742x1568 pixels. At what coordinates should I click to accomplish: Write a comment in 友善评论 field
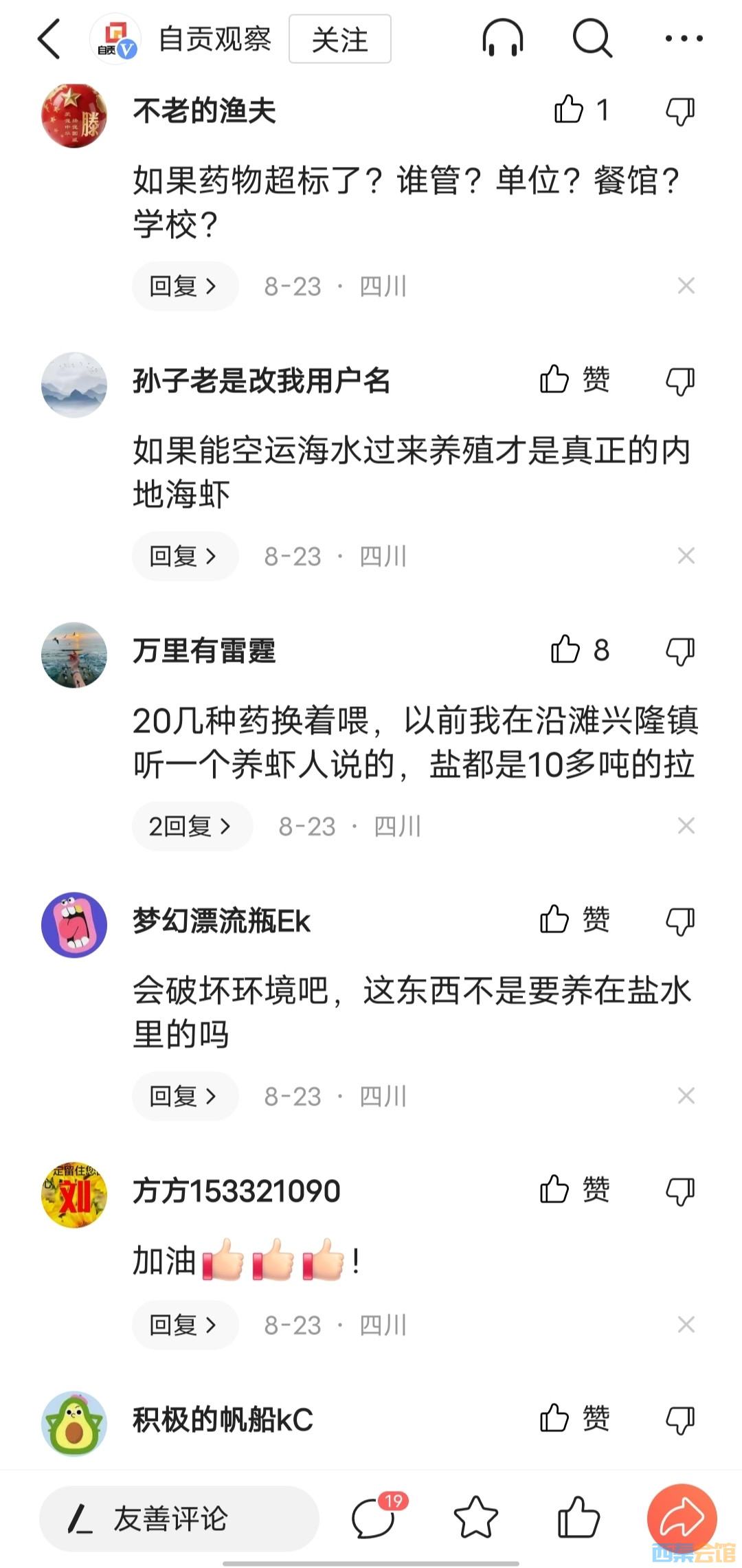click(x=179, y=1519)
